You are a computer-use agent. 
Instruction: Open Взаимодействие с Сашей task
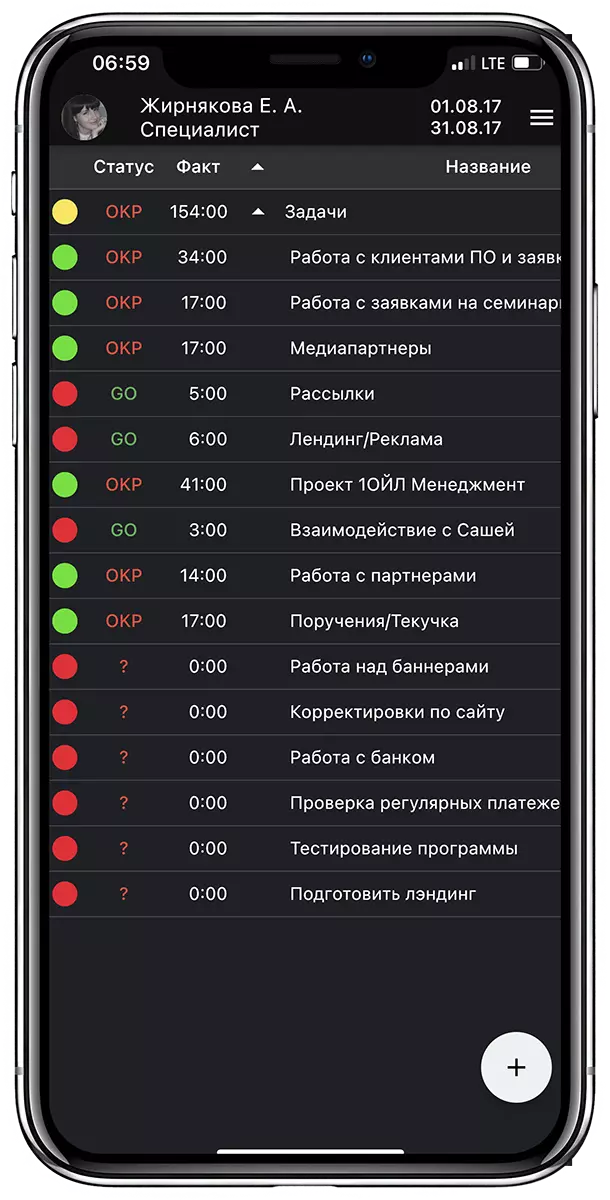305,530
